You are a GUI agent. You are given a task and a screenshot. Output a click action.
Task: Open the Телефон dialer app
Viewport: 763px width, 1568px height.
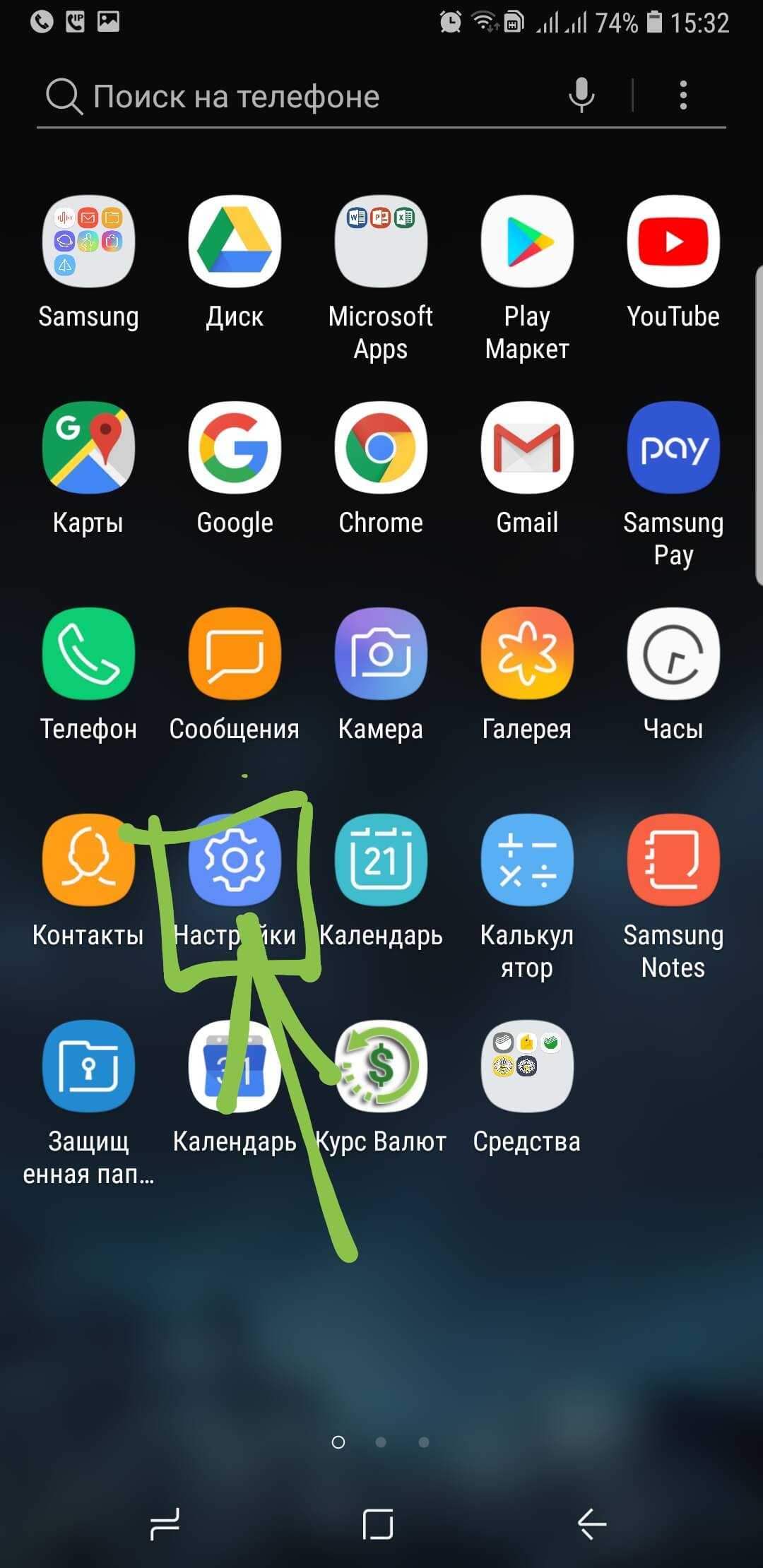[x=88, y=654]
